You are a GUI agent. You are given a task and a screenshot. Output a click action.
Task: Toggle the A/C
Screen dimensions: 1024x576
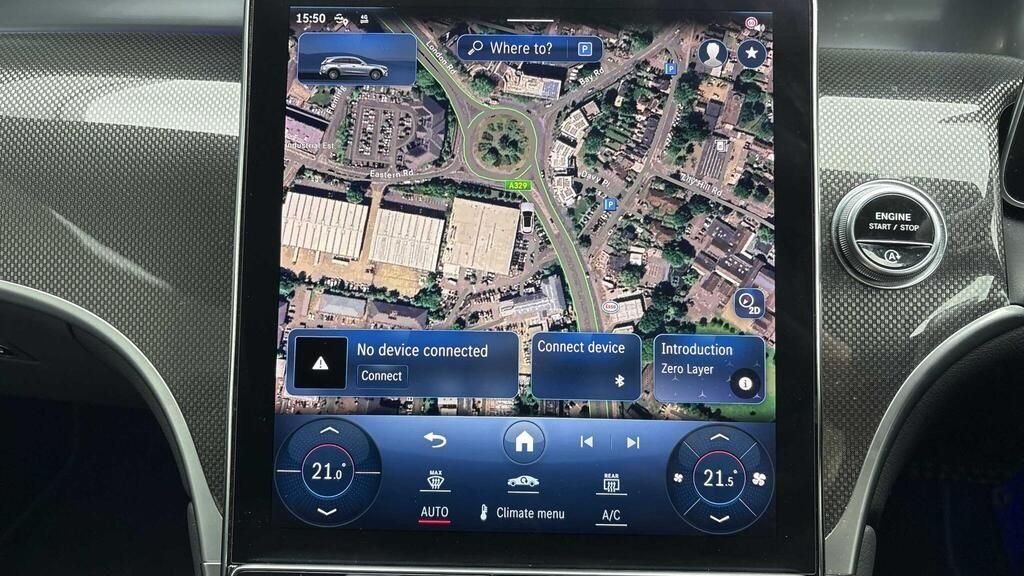pyautogui.click(x=611, y=516)
